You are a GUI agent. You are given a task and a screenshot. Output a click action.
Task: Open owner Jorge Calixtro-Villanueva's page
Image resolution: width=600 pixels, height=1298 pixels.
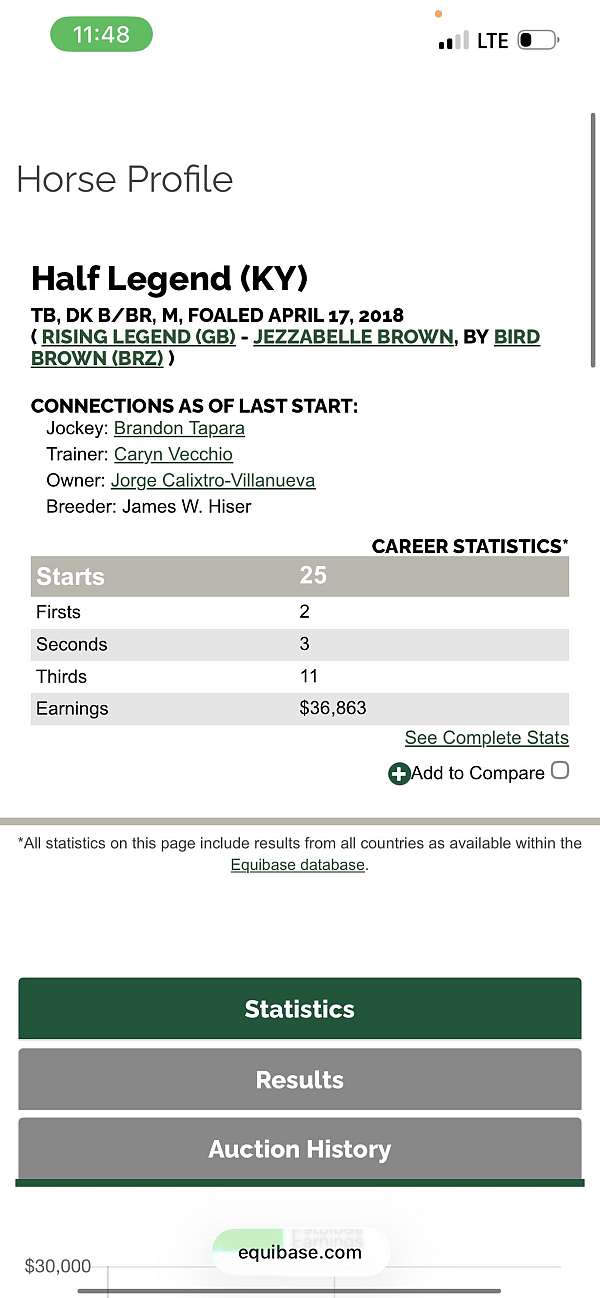pos(213,480)
